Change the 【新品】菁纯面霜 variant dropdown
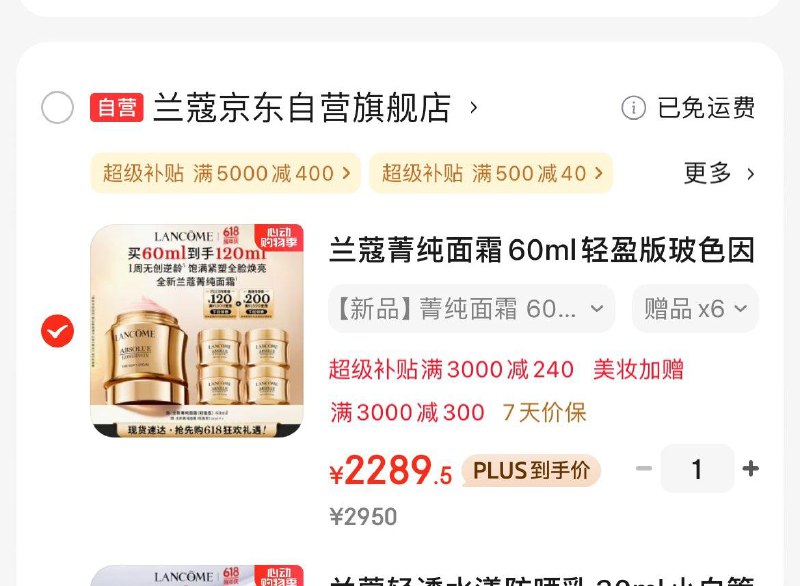This screenshot has height=586, width=800. (x=472, y=309)
